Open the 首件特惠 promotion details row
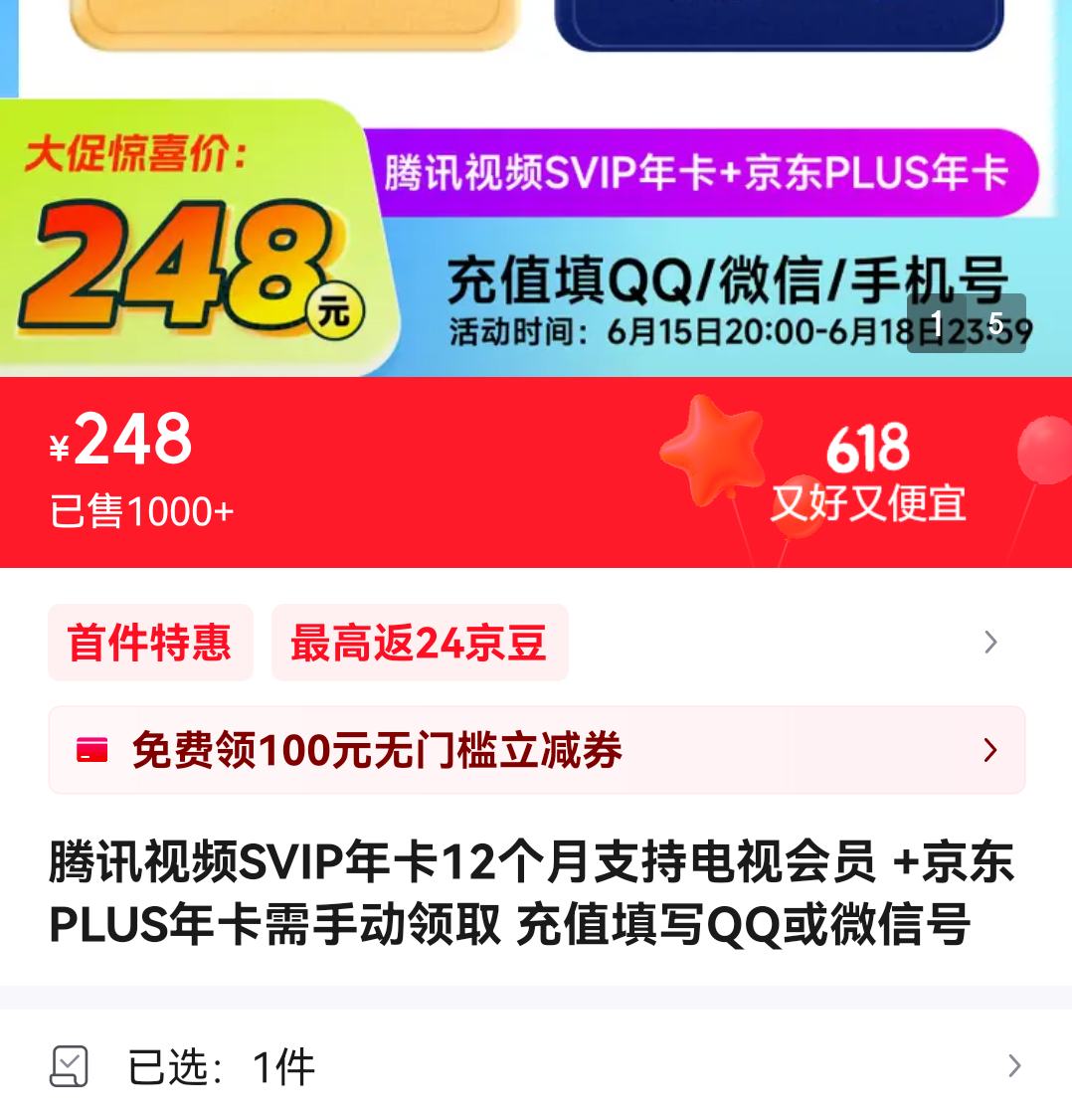The image size is (1072, 1120). coord(536,643)
